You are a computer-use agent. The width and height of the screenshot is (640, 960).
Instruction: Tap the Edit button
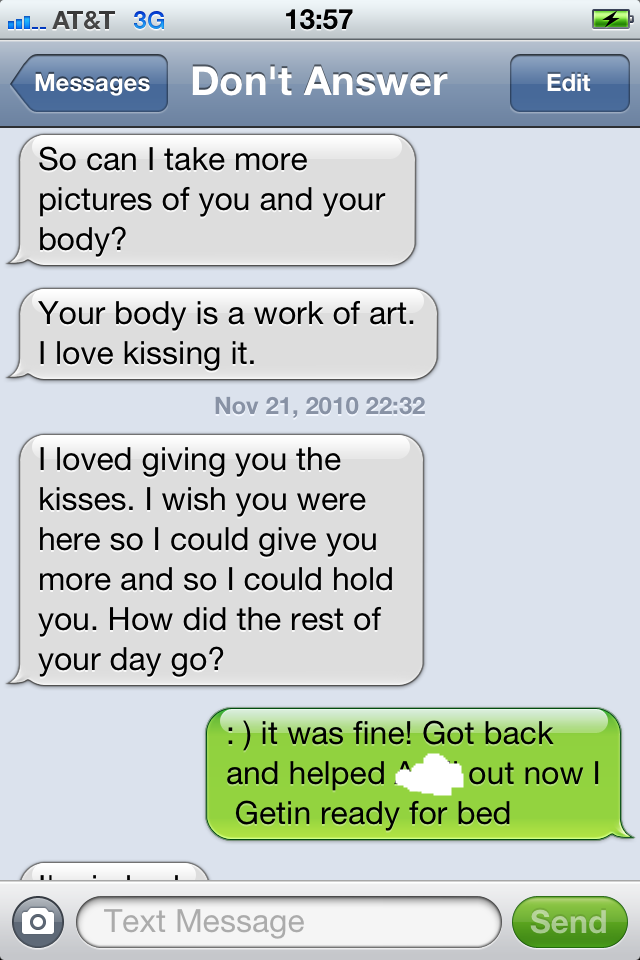click(568, 83)
